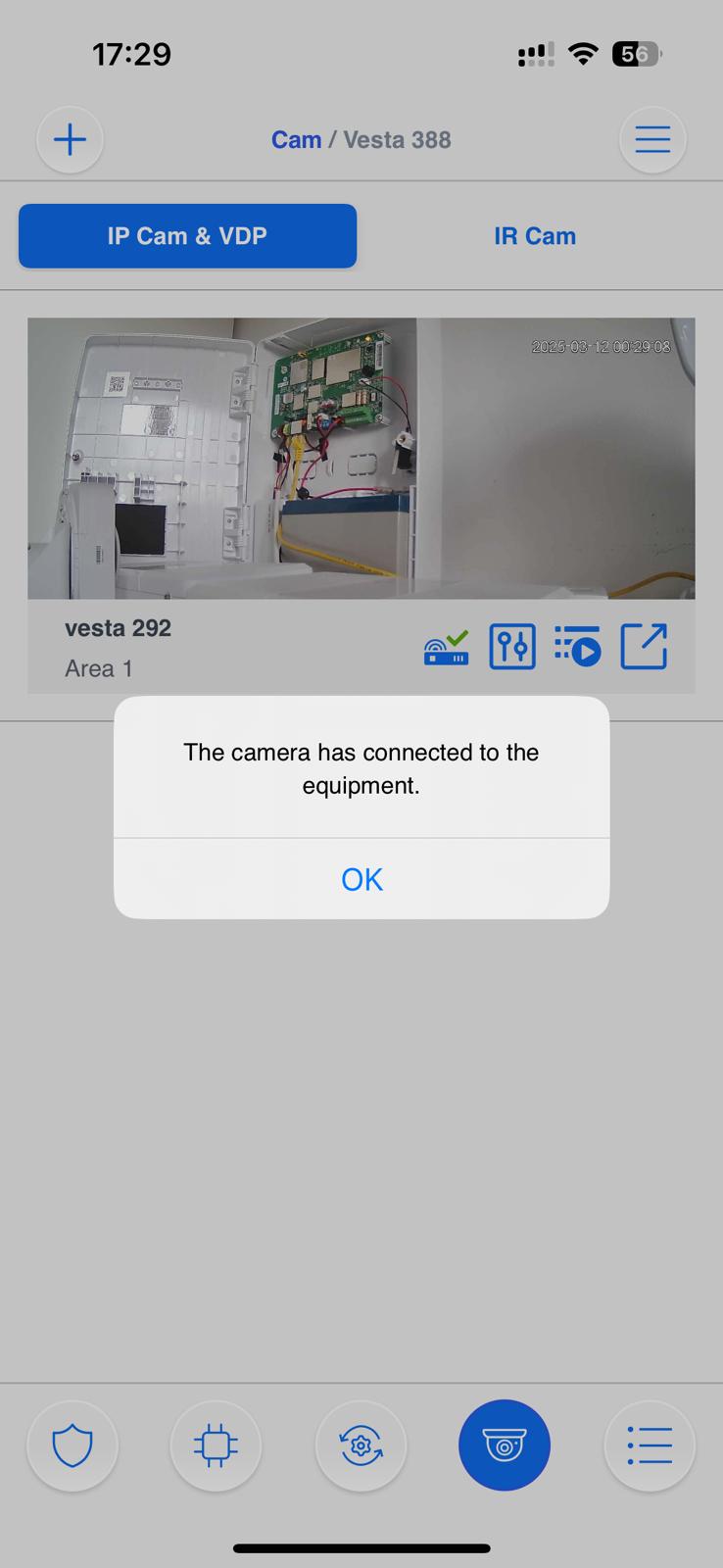Switch to the IR Cam tab
Viewport: 723px width, 1568px height.
tap(535, 236)
